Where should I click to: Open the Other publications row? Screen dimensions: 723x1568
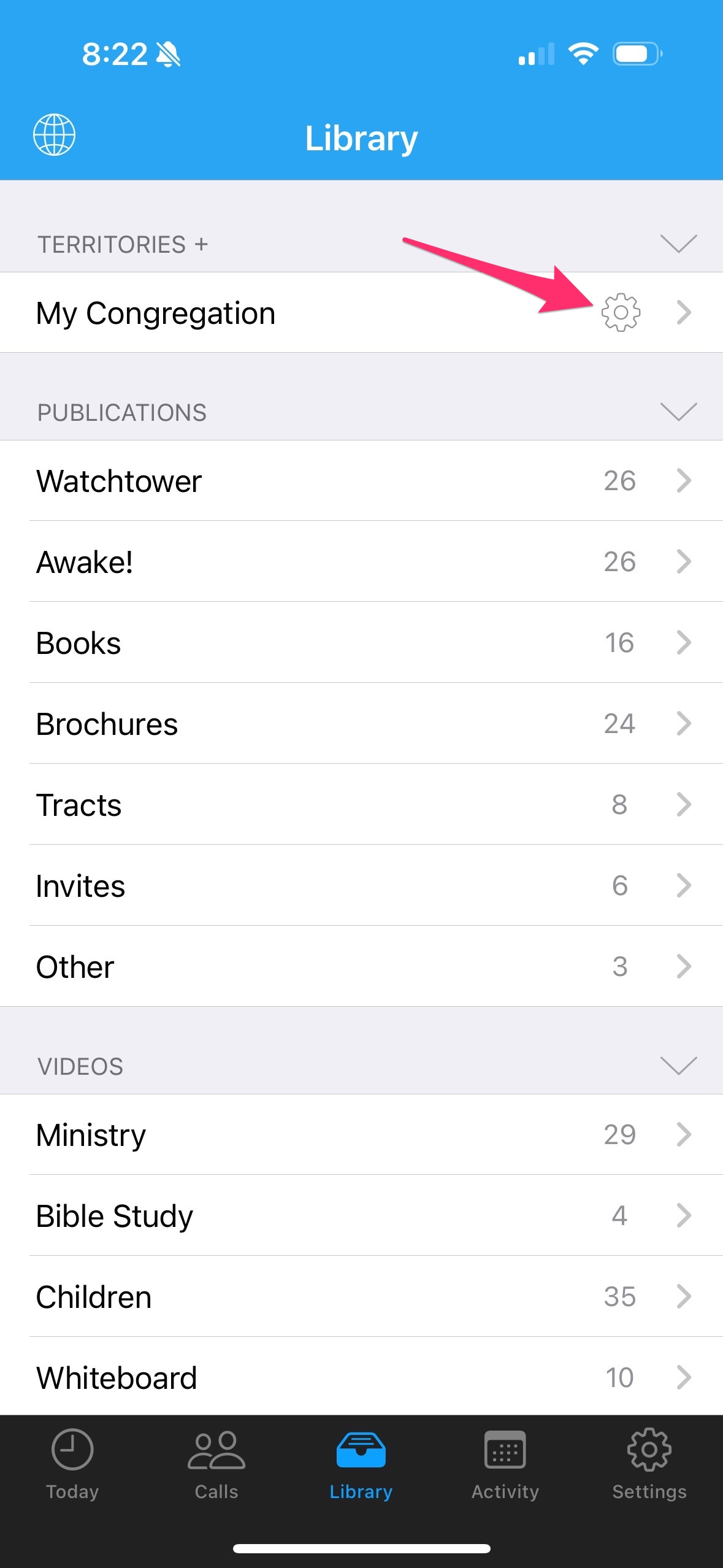(362, 966)
